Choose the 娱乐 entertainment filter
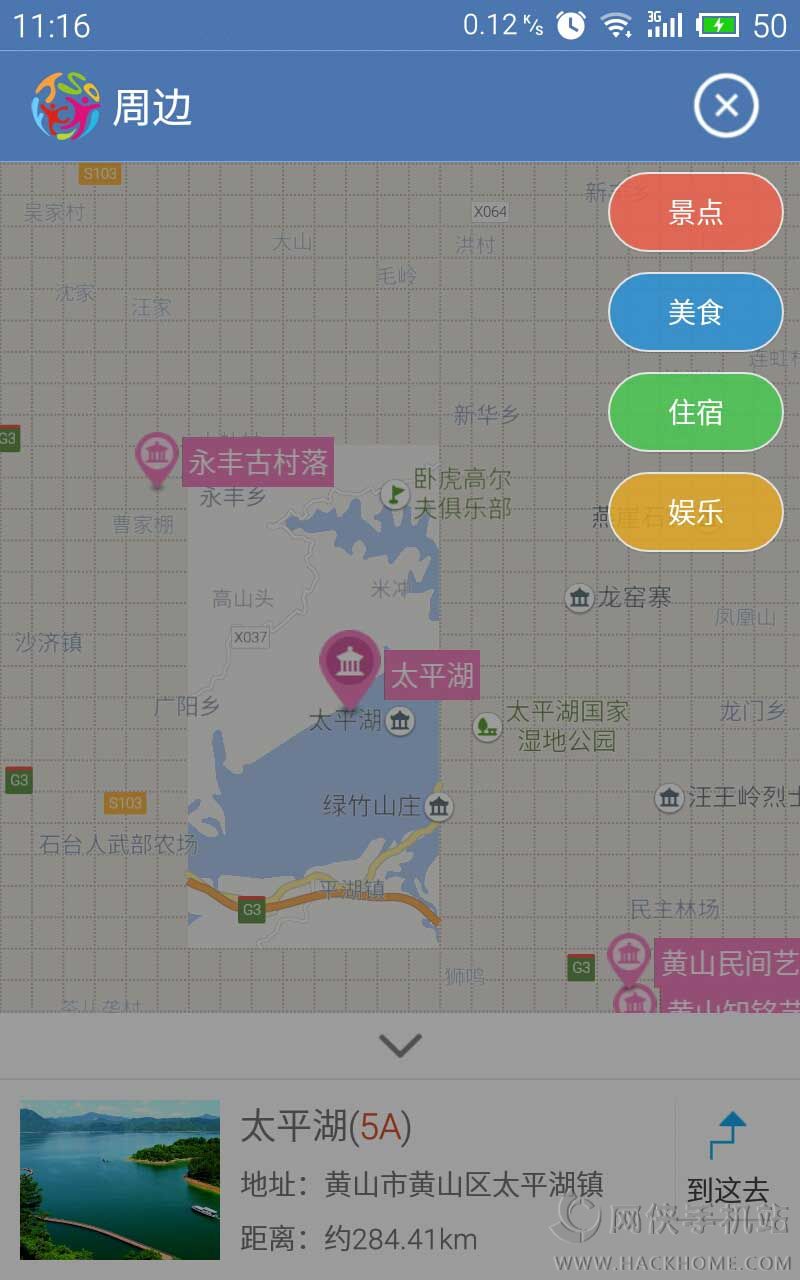800x1280 pixels. pos(695,512)
